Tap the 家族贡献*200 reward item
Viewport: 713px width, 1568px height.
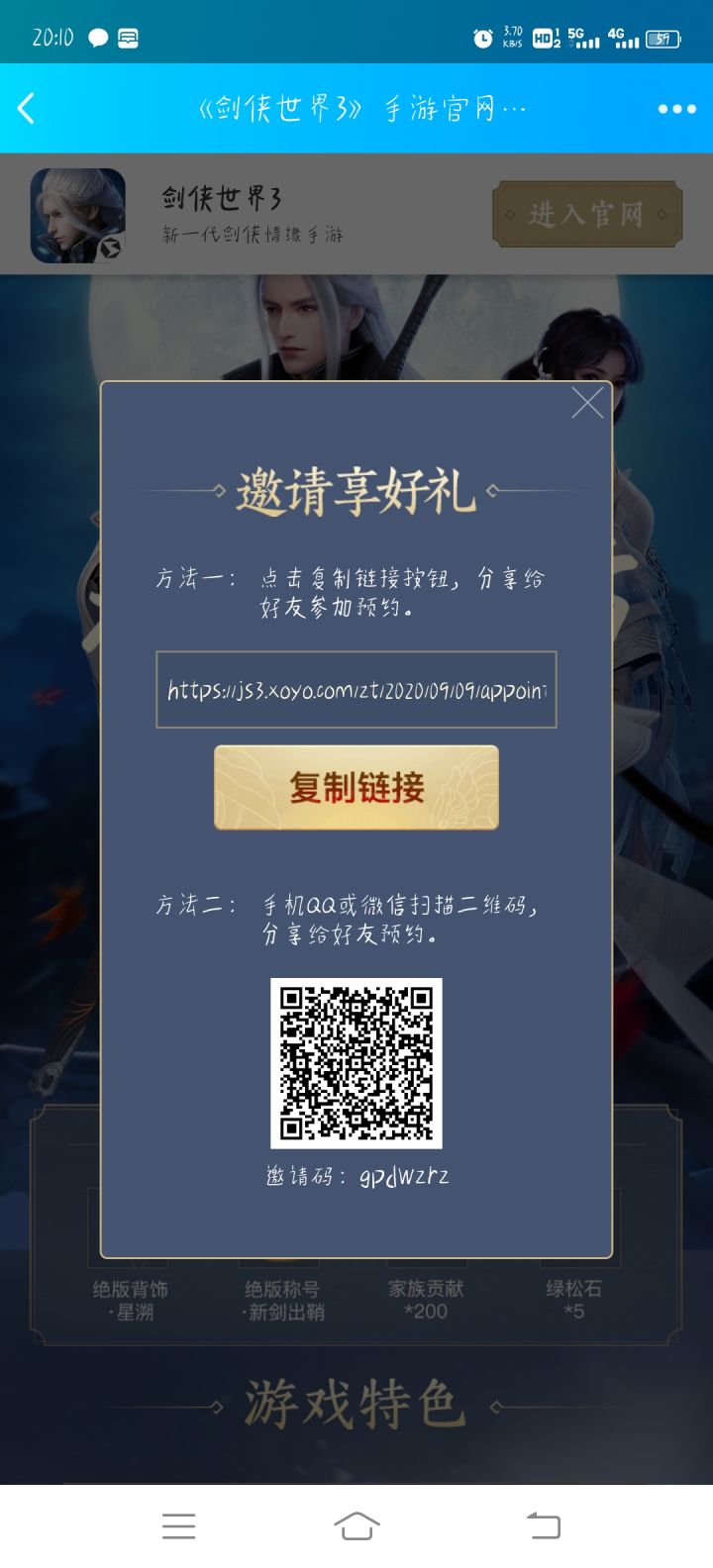coord(428,1299)
